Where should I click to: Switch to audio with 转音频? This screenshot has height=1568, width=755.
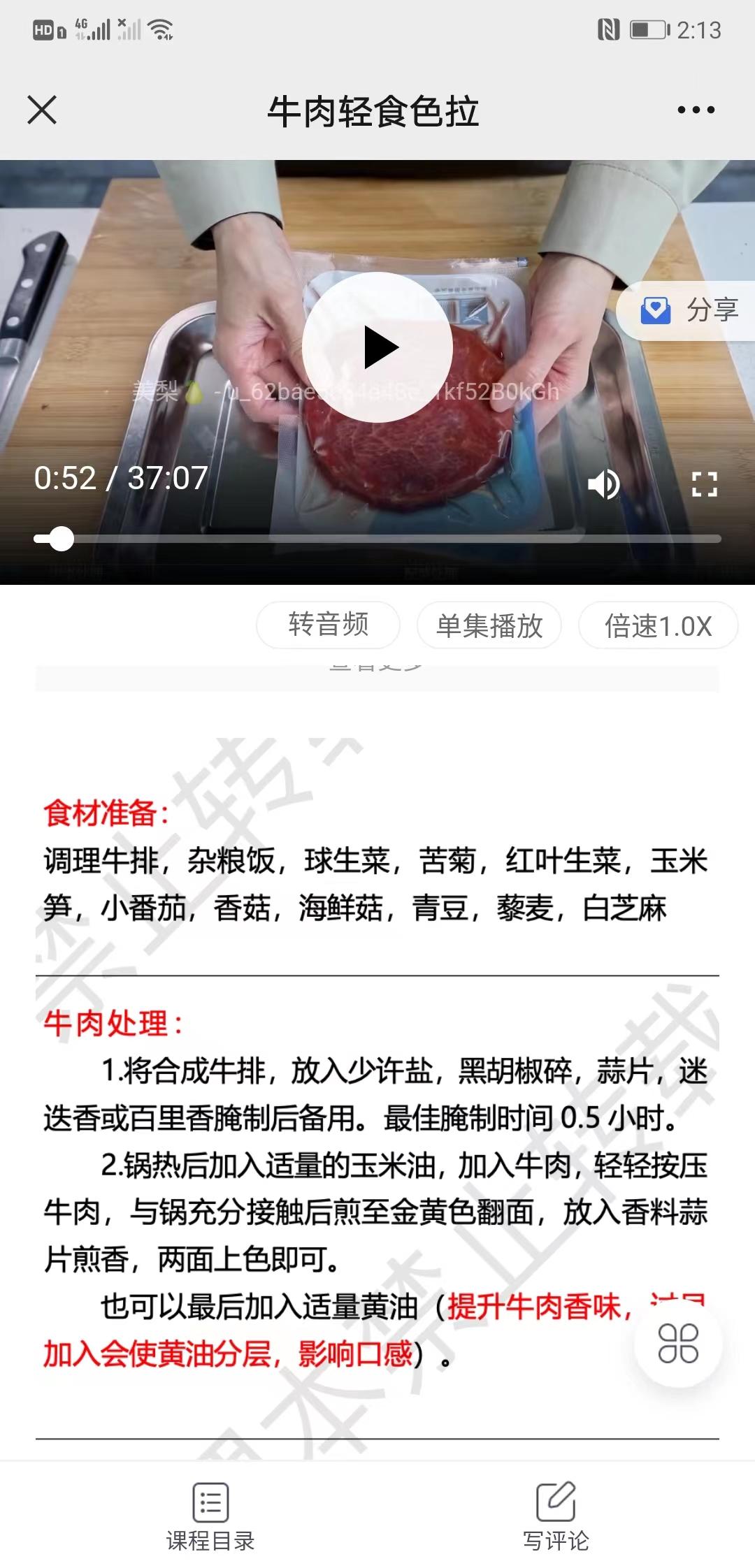point(328,625)
